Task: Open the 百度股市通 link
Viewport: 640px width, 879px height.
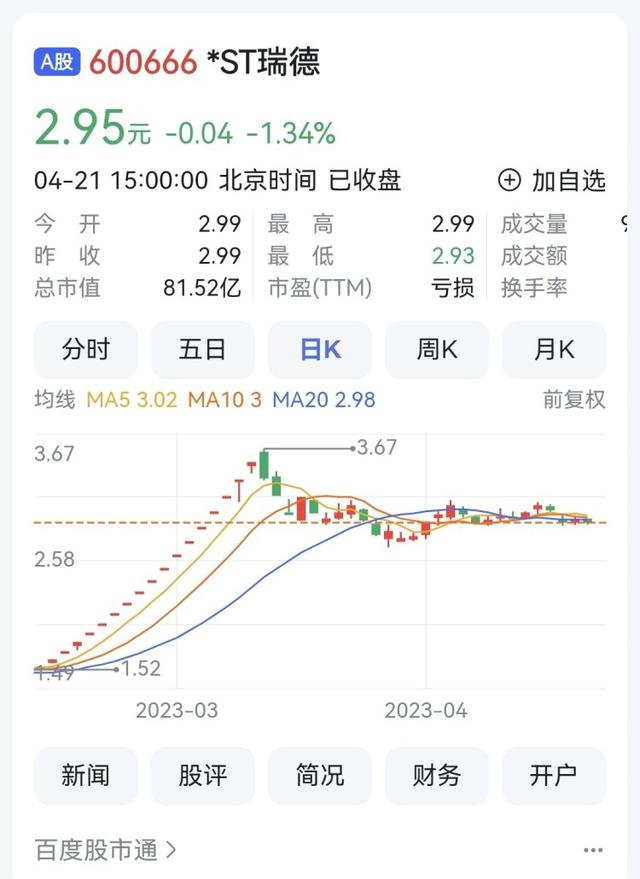Action: tap(106, 850)
